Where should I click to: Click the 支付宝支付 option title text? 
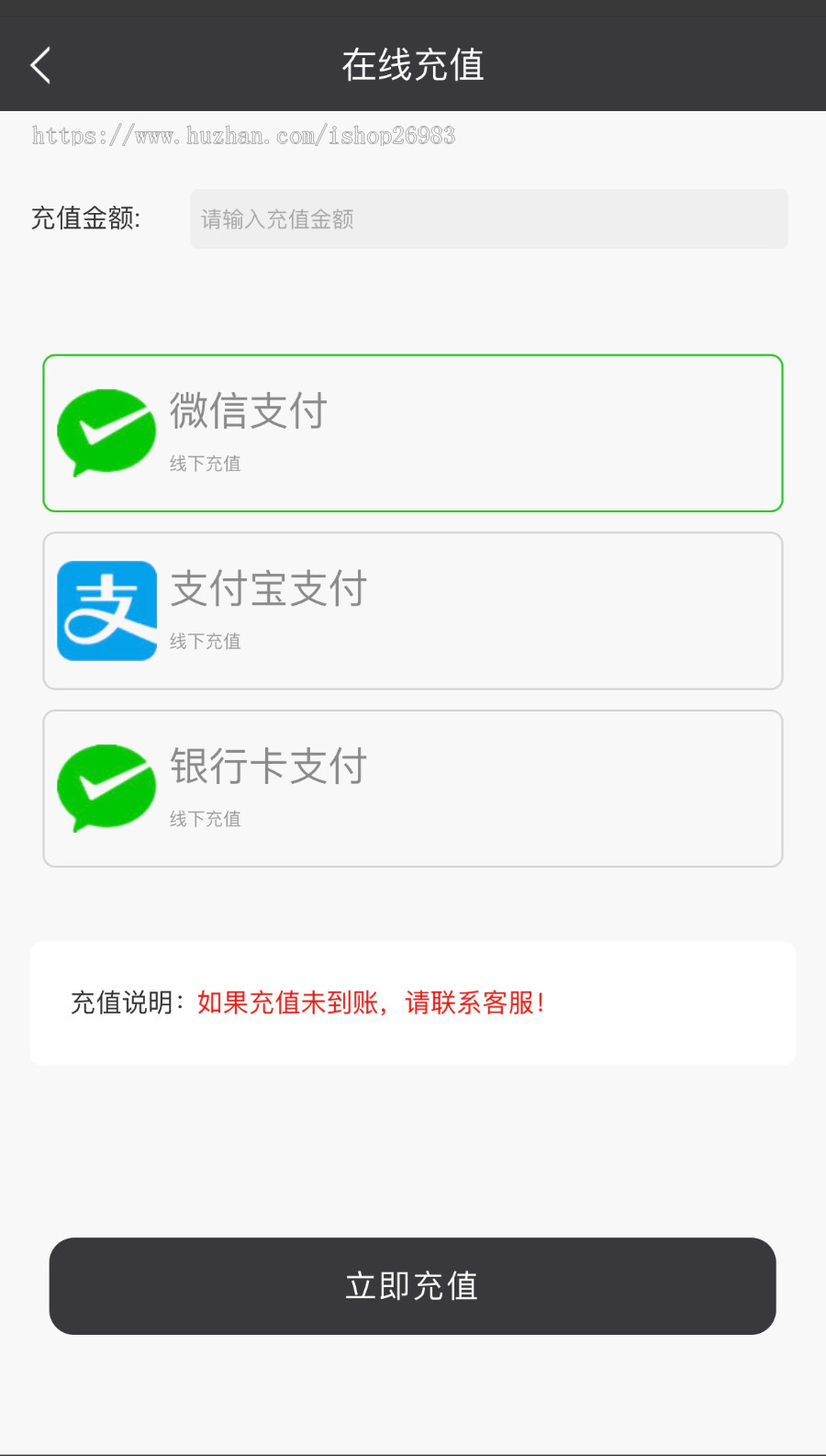coord(268,589)
